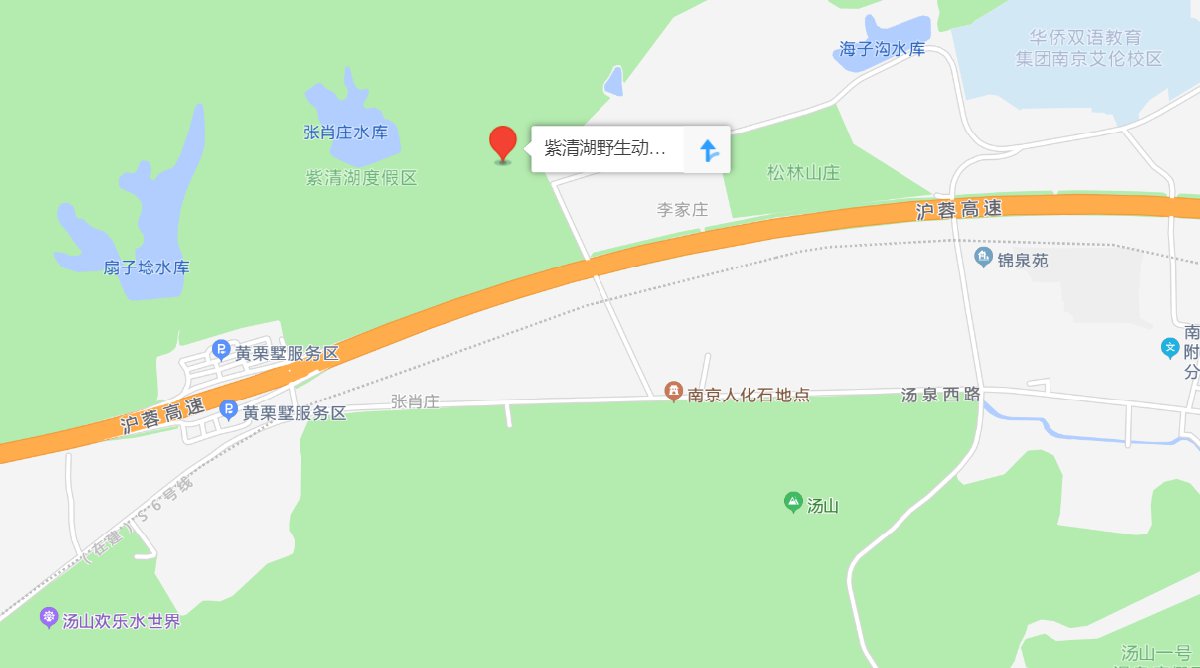Image resolution: width=1200 pixels, height=668 pixels.
Task: Open directions via the blue arrow icon
Action: (709, 150)
